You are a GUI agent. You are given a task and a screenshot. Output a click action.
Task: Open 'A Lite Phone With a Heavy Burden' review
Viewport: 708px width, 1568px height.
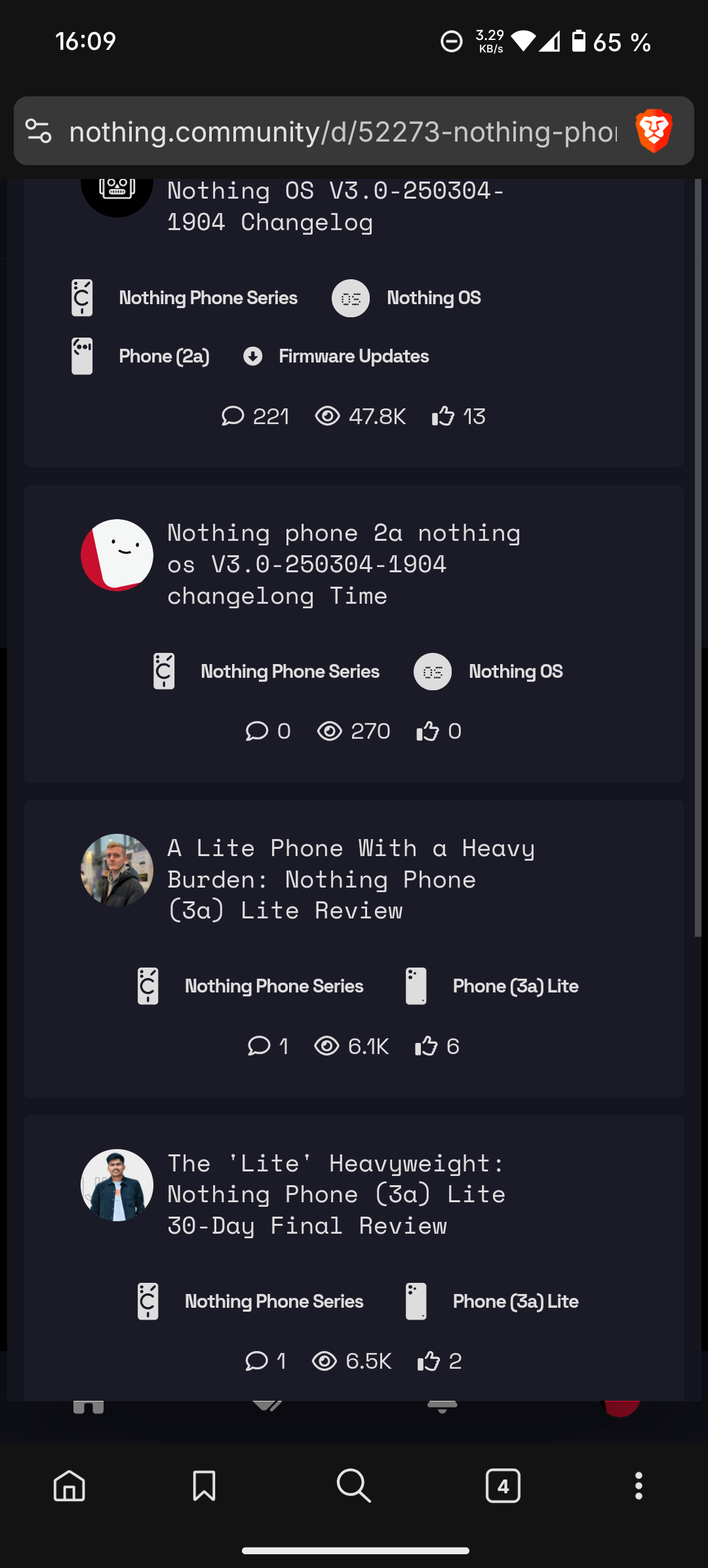pyautogui.click(x=351, y=879)
